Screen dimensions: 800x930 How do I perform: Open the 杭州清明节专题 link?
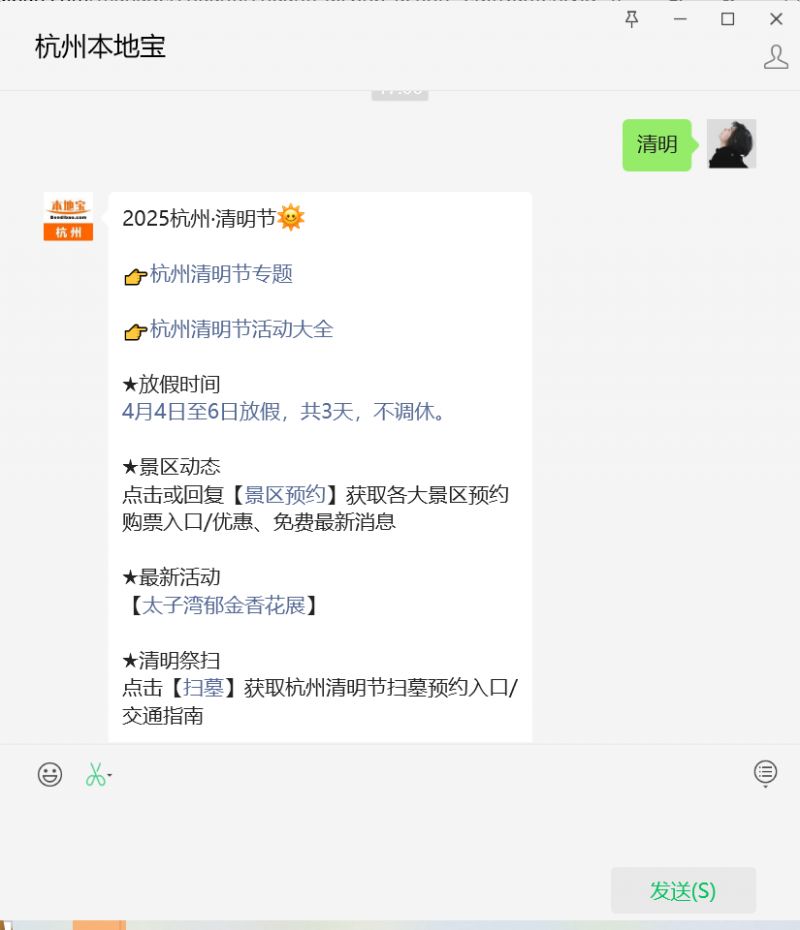pyautogui.click(x=221, y=274)
